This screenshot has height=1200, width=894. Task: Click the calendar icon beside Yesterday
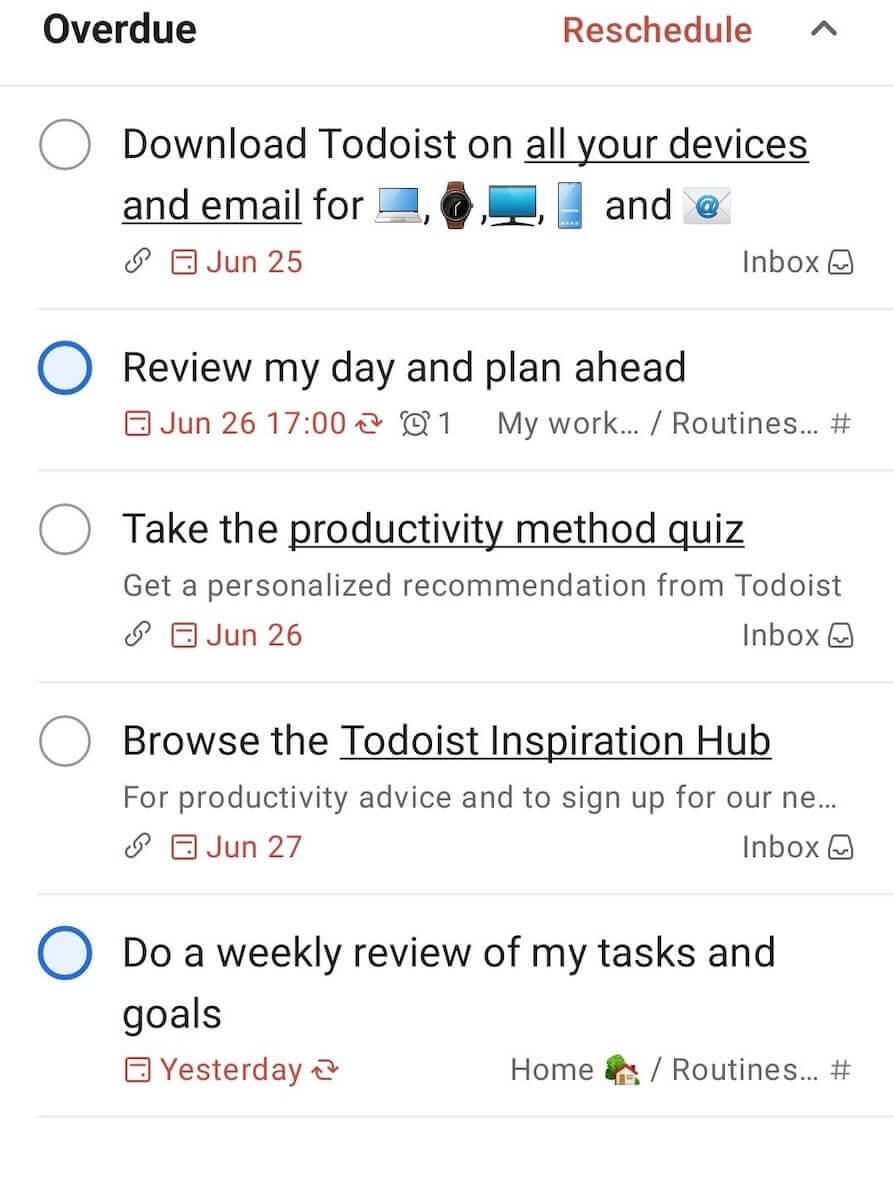click(x=137, y=1069)
